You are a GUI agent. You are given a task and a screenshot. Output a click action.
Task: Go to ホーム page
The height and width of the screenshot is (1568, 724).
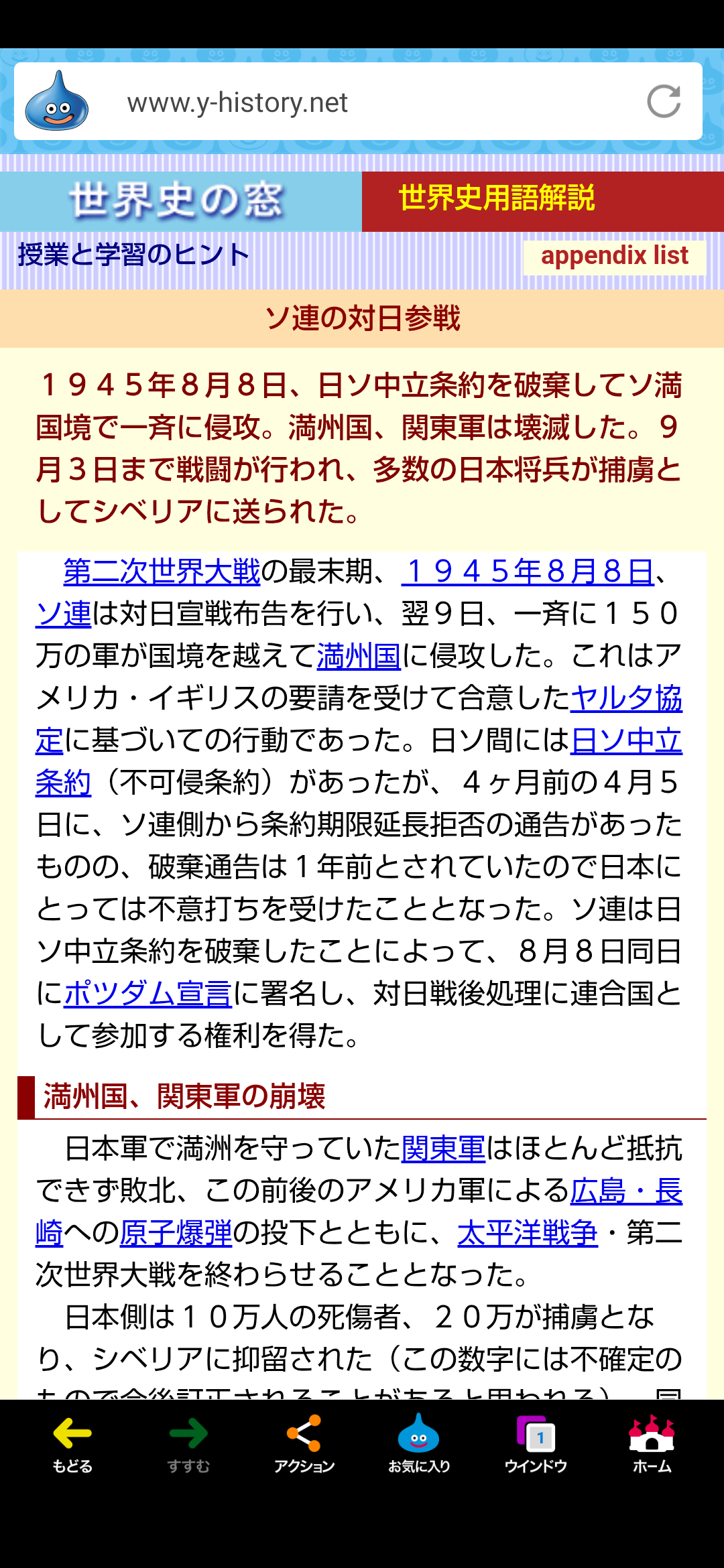coord(652,1445)
